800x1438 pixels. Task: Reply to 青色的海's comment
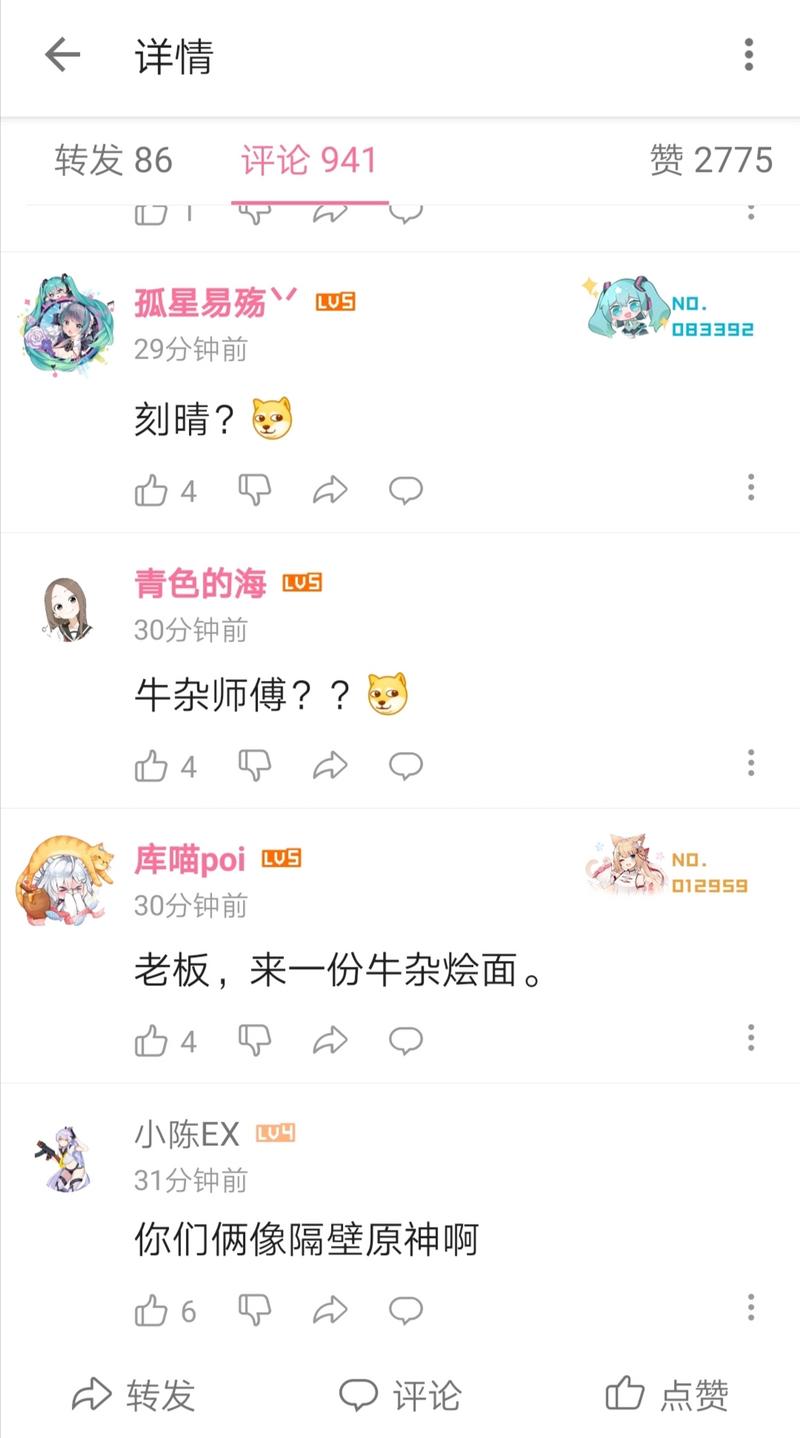pos(406,766)
